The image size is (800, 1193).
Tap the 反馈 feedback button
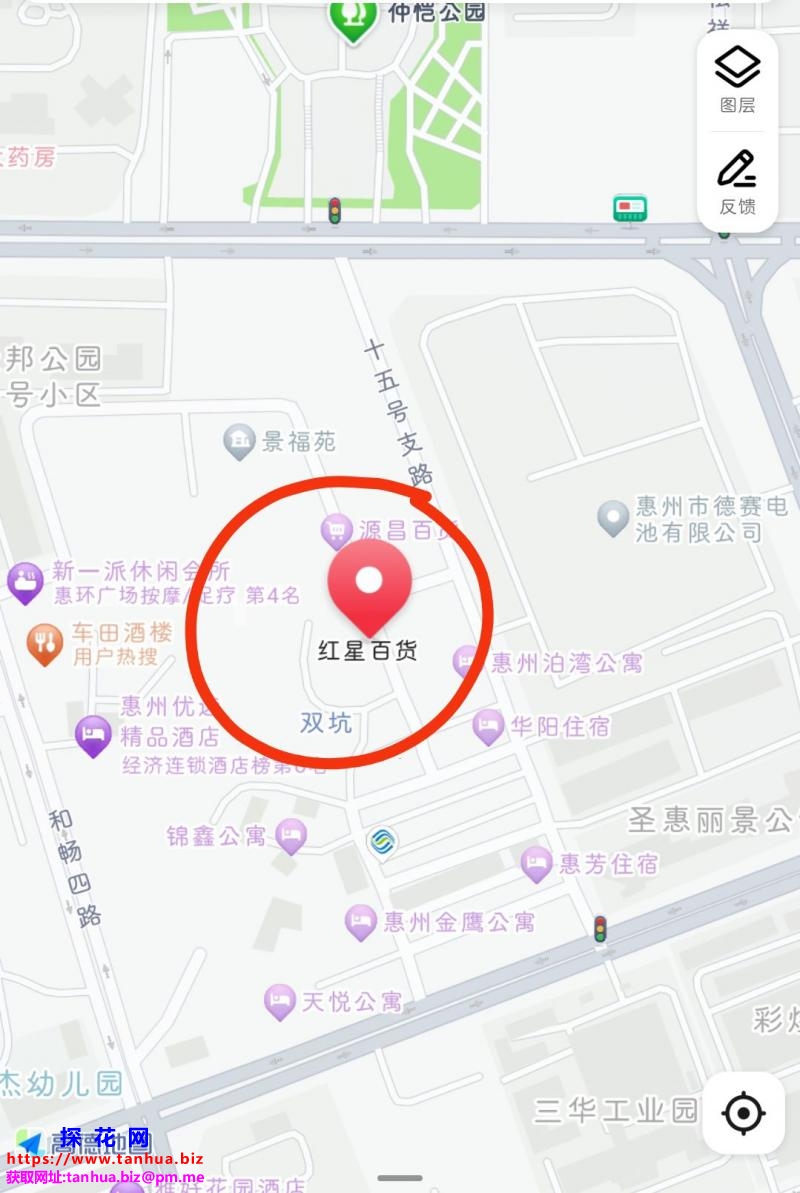coord(737,181)
